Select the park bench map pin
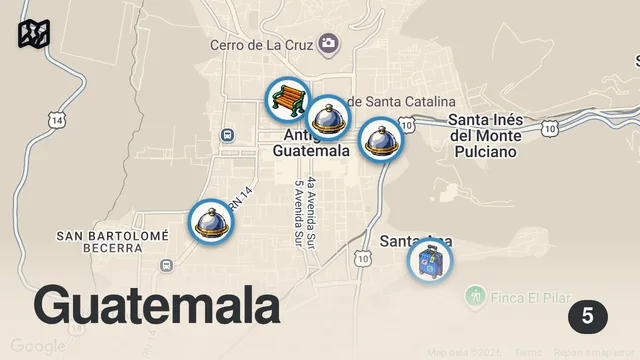 tap(288, 100)
